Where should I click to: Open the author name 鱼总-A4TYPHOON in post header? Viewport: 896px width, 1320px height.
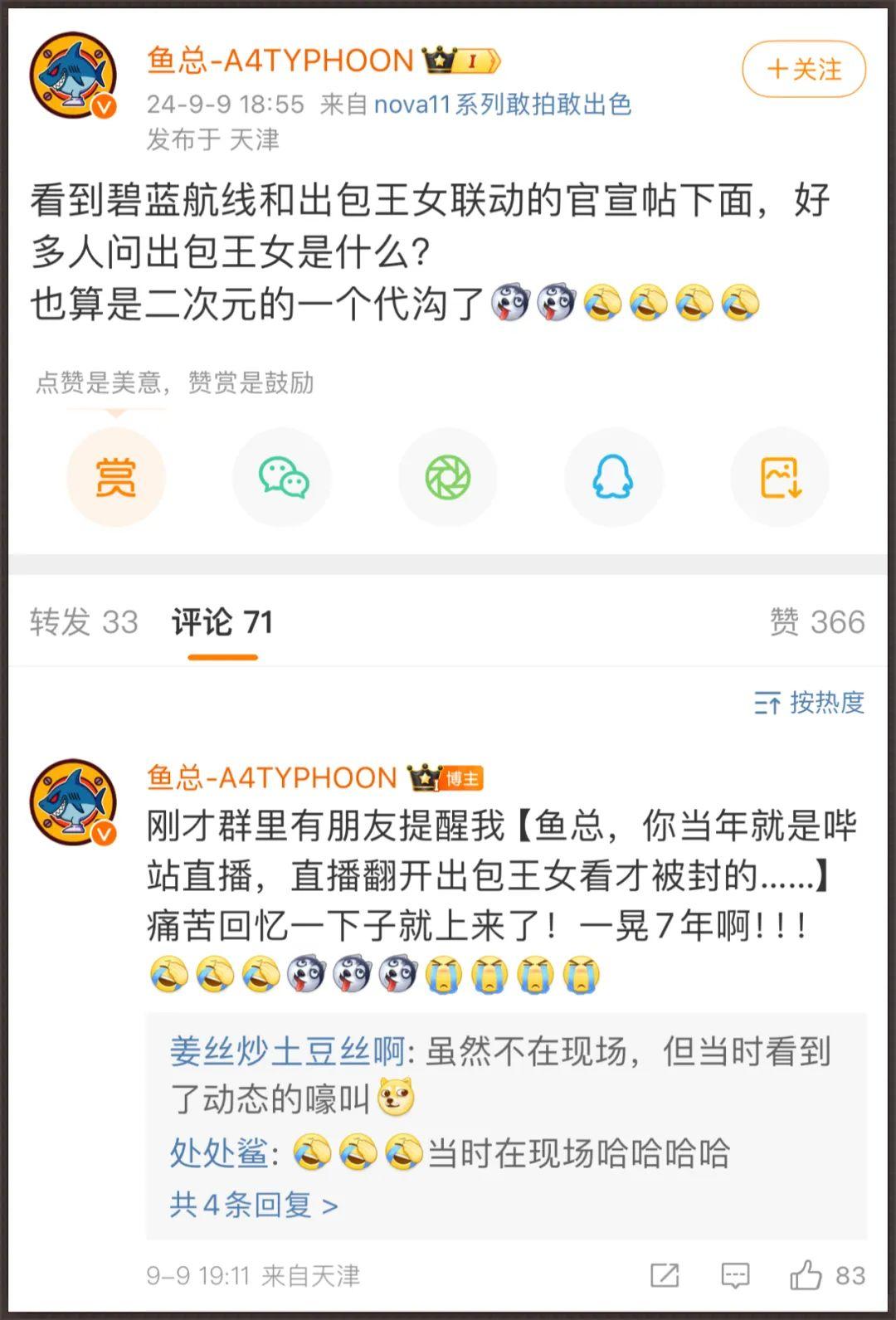pos(280,61)
